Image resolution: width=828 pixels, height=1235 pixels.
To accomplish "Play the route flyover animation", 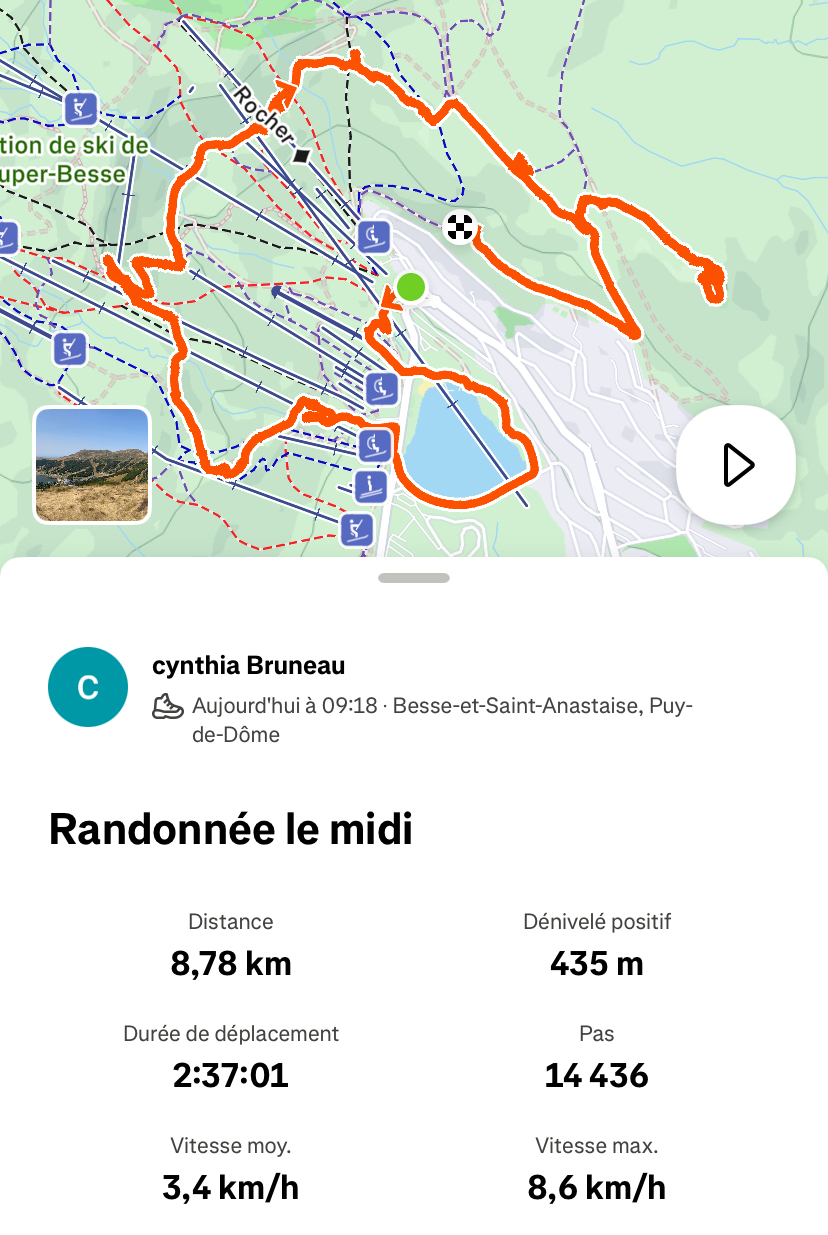I will [736, 465].
